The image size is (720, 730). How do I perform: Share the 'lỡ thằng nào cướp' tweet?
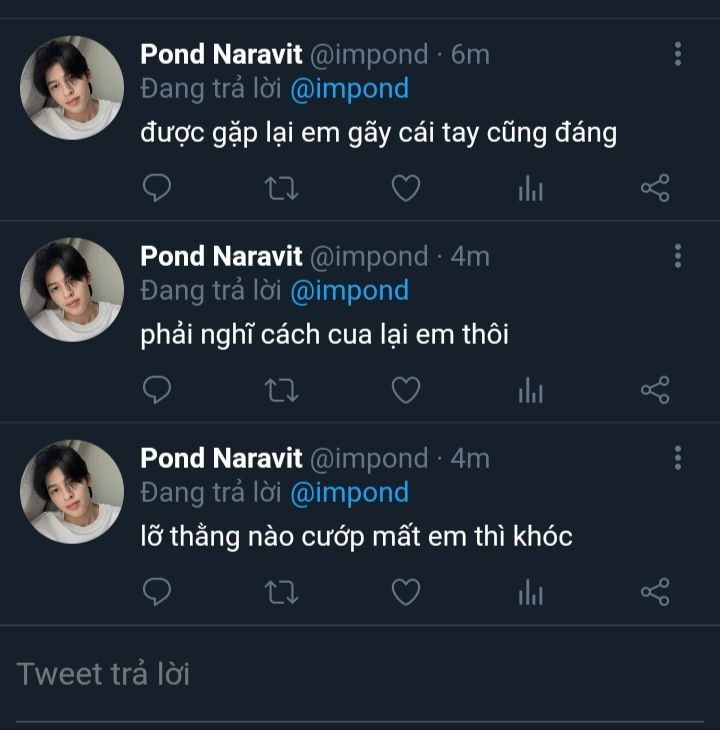click(654, 592)
